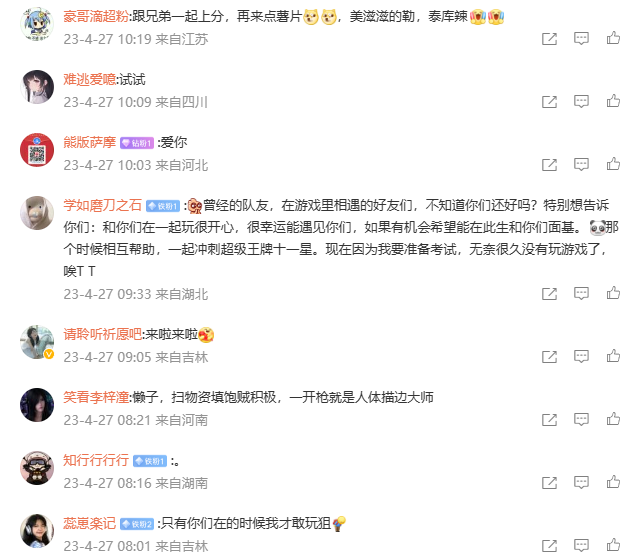
Task: Reply to 豪哥滴超粉's comment
Action: click(x=581, y=39)
